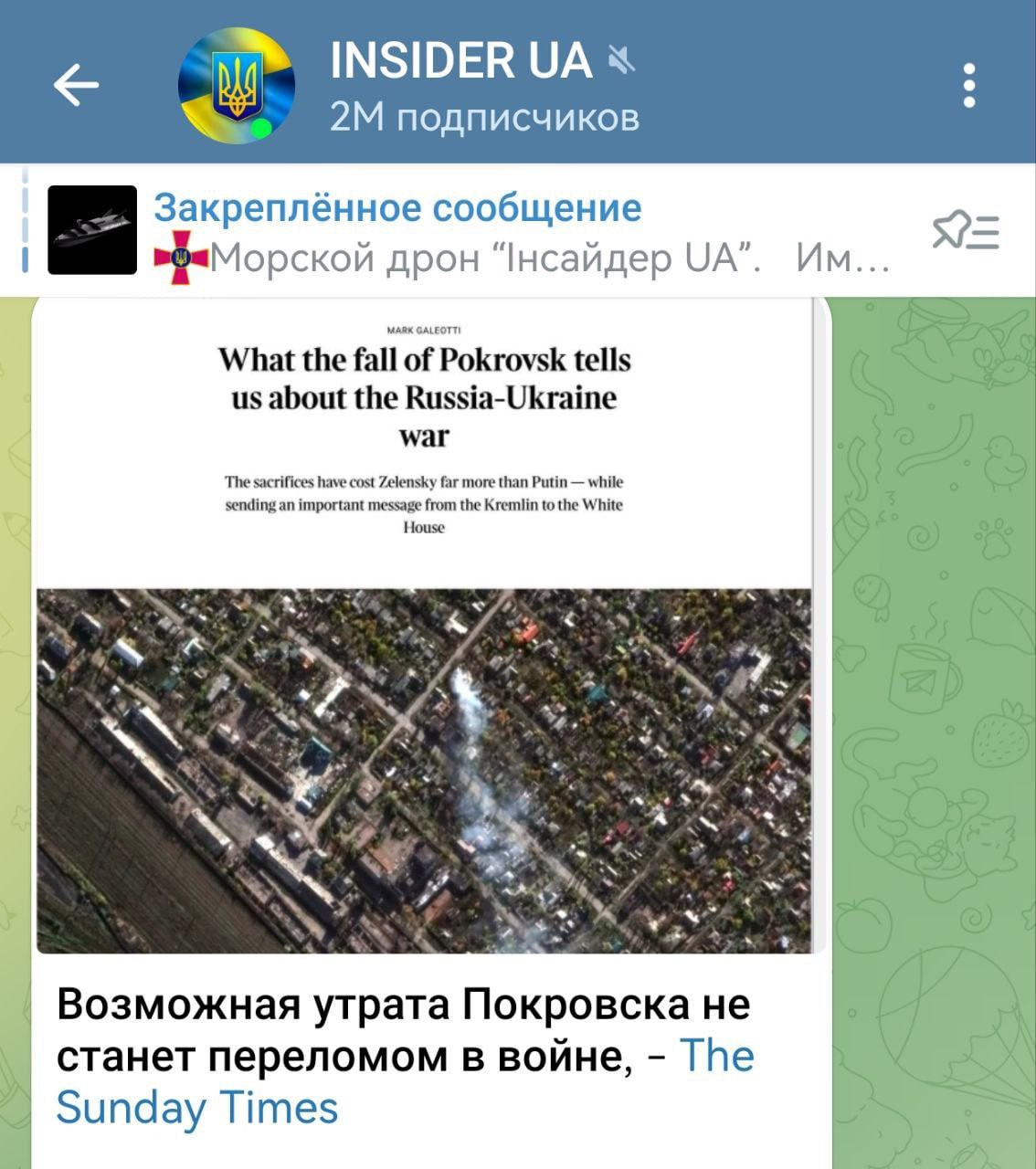Open the INSIDER UA channel profile
1036x1169 pixels.
pyautogui.click(x=460, y=85)
